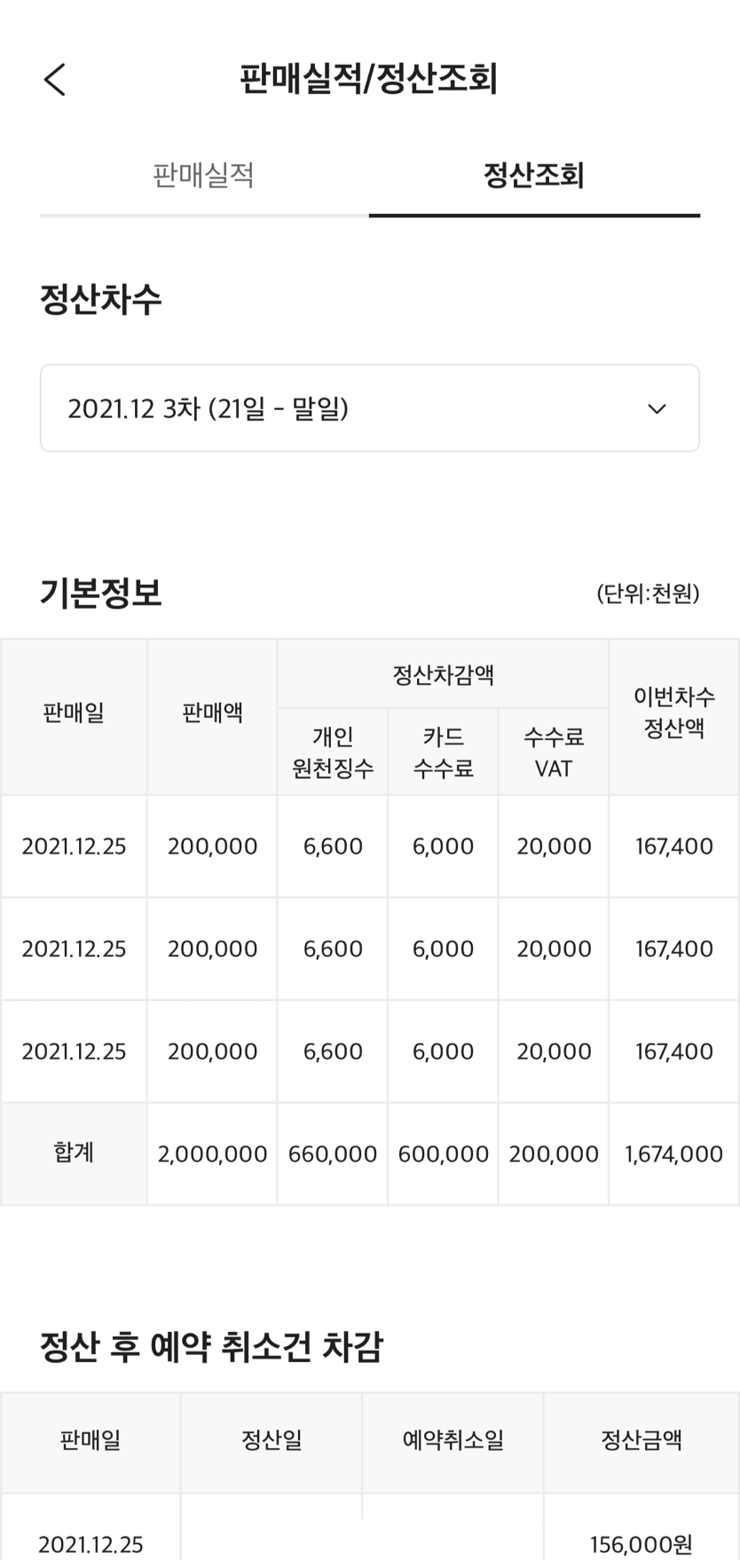The image size is (740, 1568).
Task: Select the 정산조회 tab
Action: click(x=534, y=175)
